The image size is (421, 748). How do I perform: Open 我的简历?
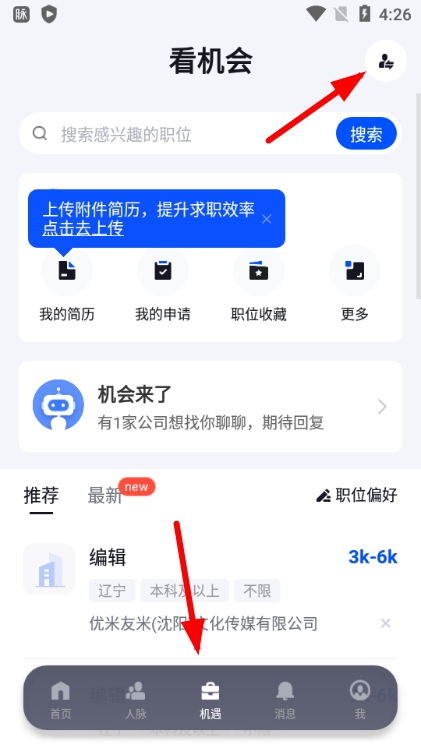(67, 285)
